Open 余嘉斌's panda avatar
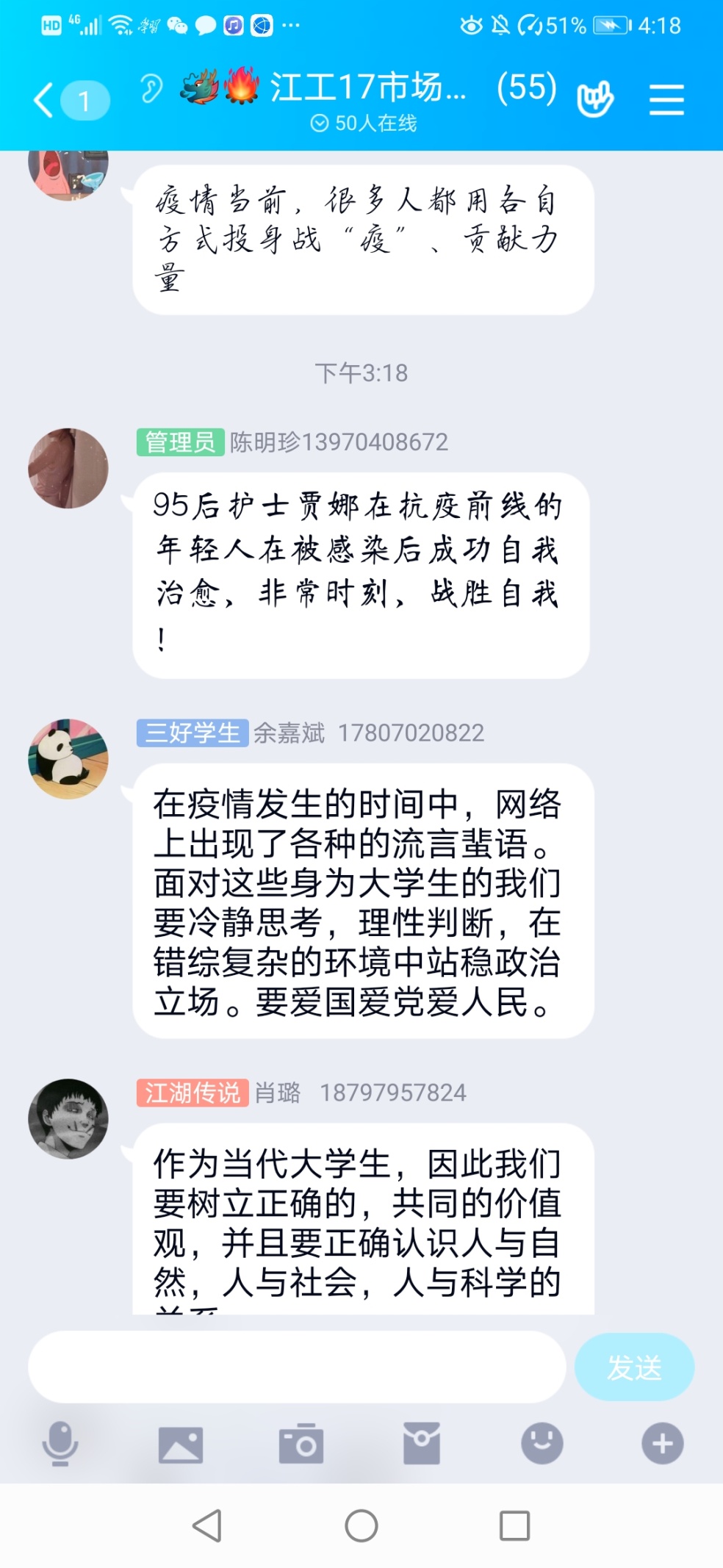 tap(68, 759)
